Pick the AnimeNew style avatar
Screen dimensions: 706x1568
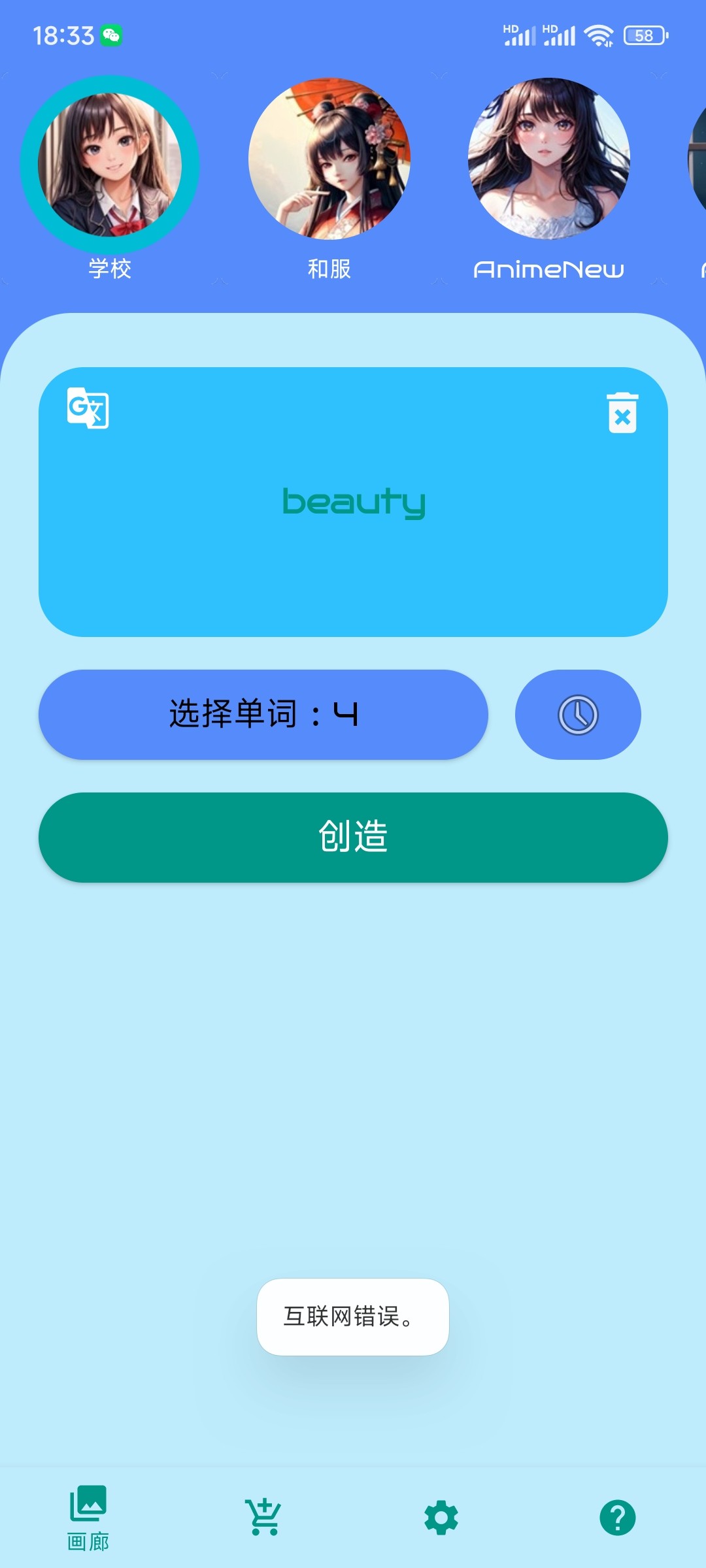(548, 159)
